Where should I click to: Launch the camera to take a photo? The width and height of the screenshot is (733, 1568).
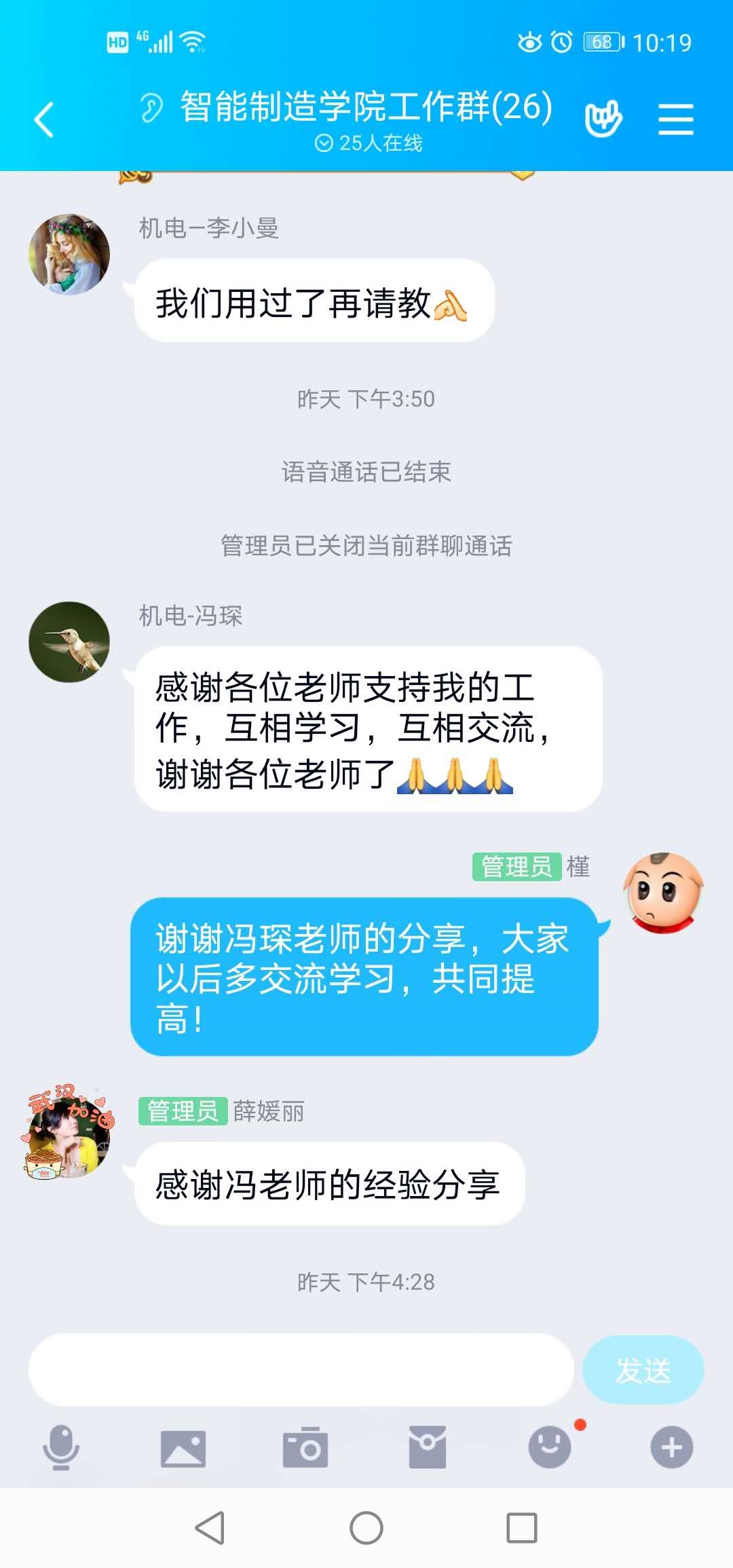point(305,1447)
